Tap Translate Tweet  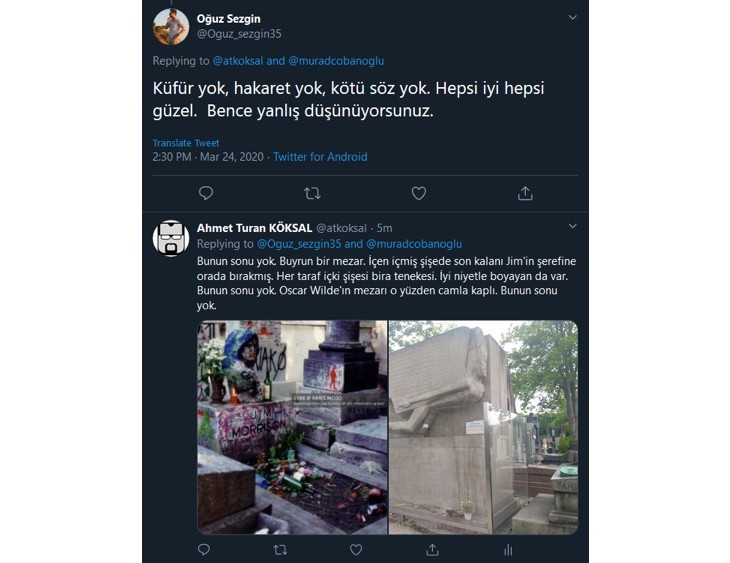click(186, 143)
